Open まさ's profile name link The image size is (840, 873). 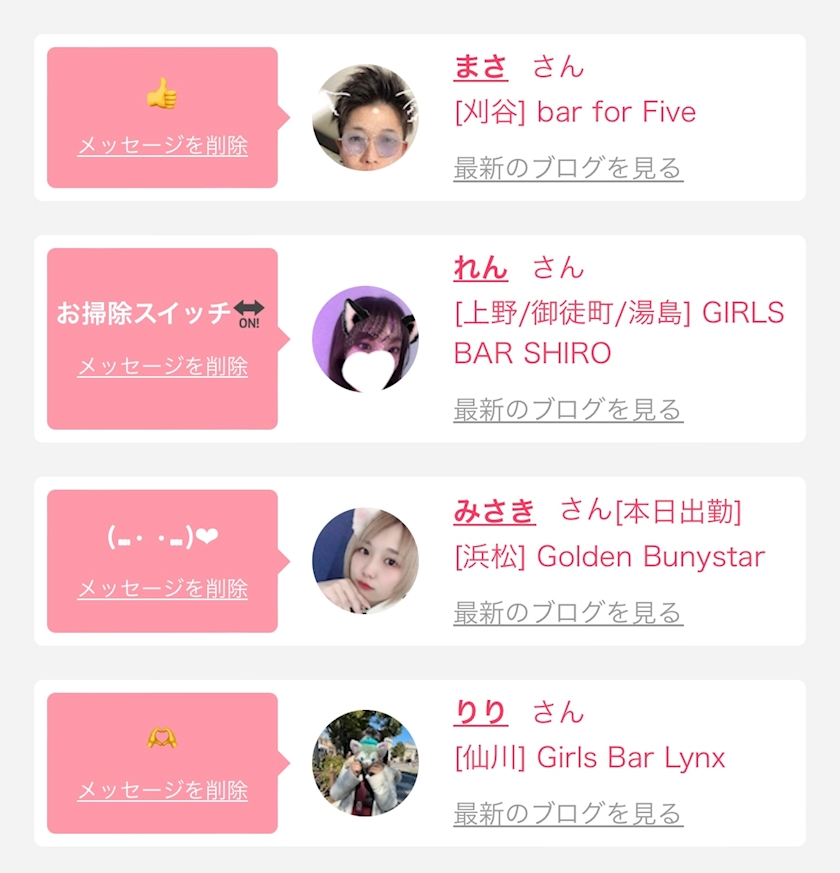tap(480, 67)
